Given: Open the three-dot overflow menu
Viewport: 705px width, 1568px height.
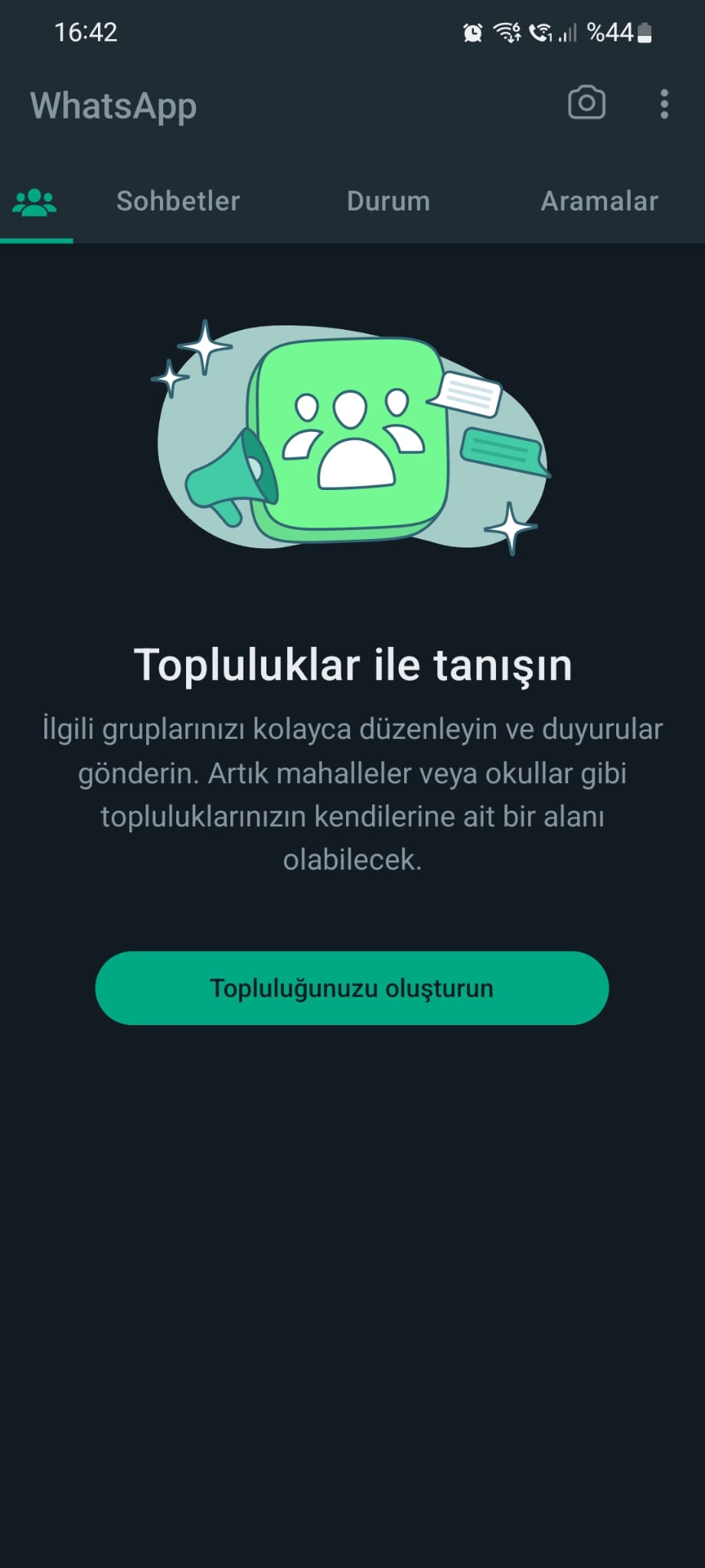Looking at the screenshot, I should tap(664, 104).
